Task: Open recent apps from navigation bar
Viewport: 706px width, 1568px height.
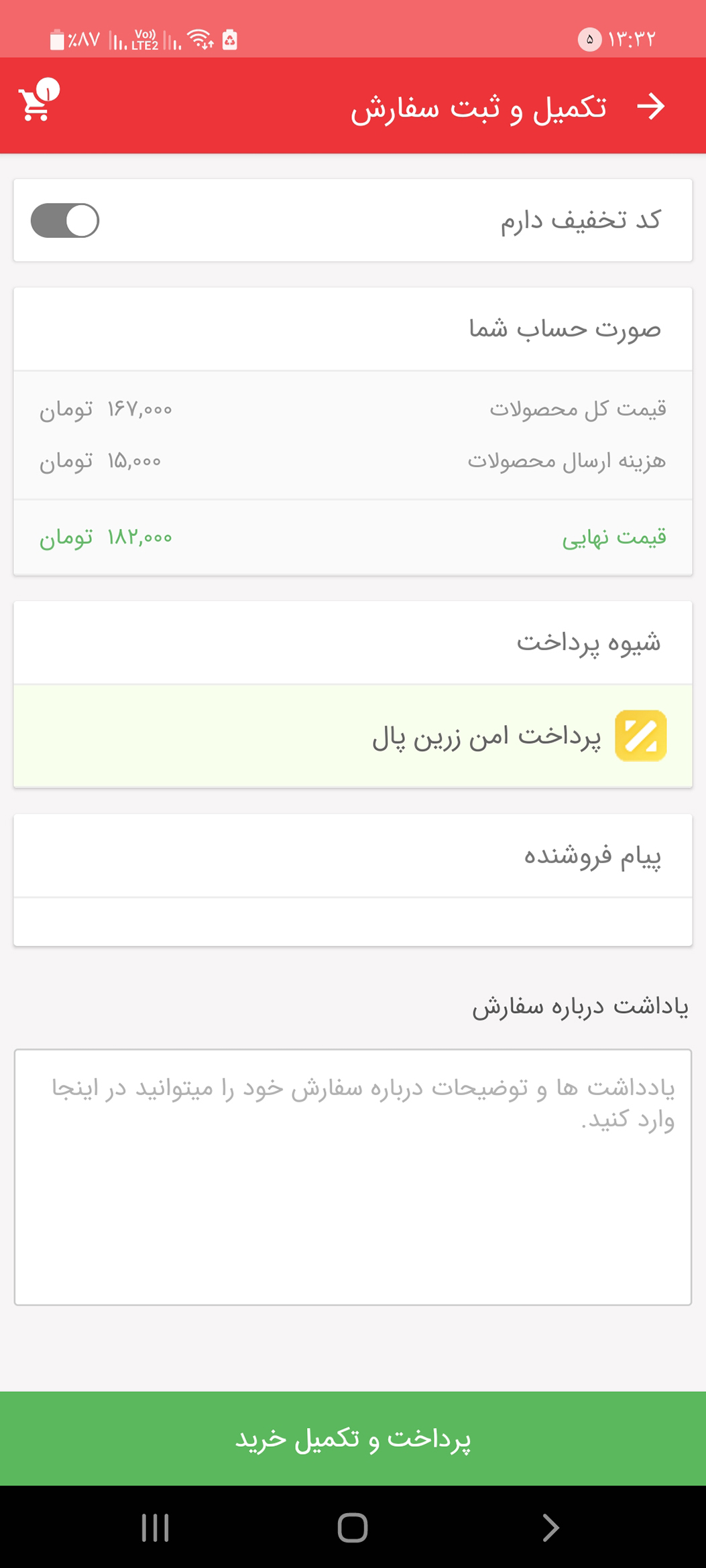Action: click(156, 1528)
